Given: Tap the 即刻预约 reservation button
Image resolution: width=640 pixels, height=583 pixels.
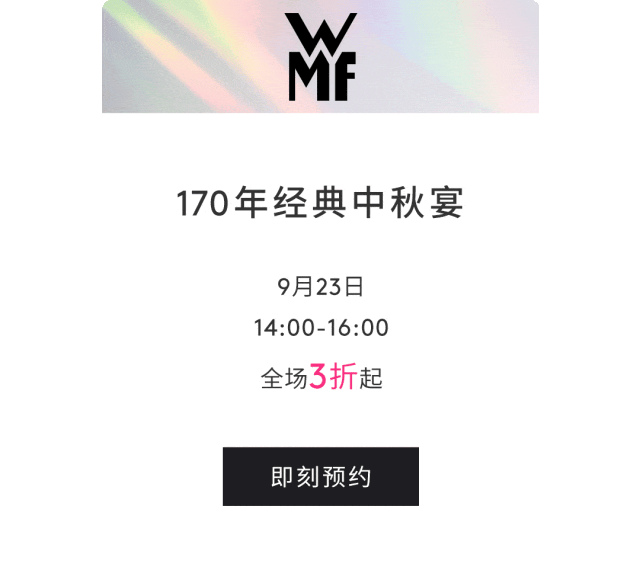Looking at the screenshot, I should [x=320, y=476].
